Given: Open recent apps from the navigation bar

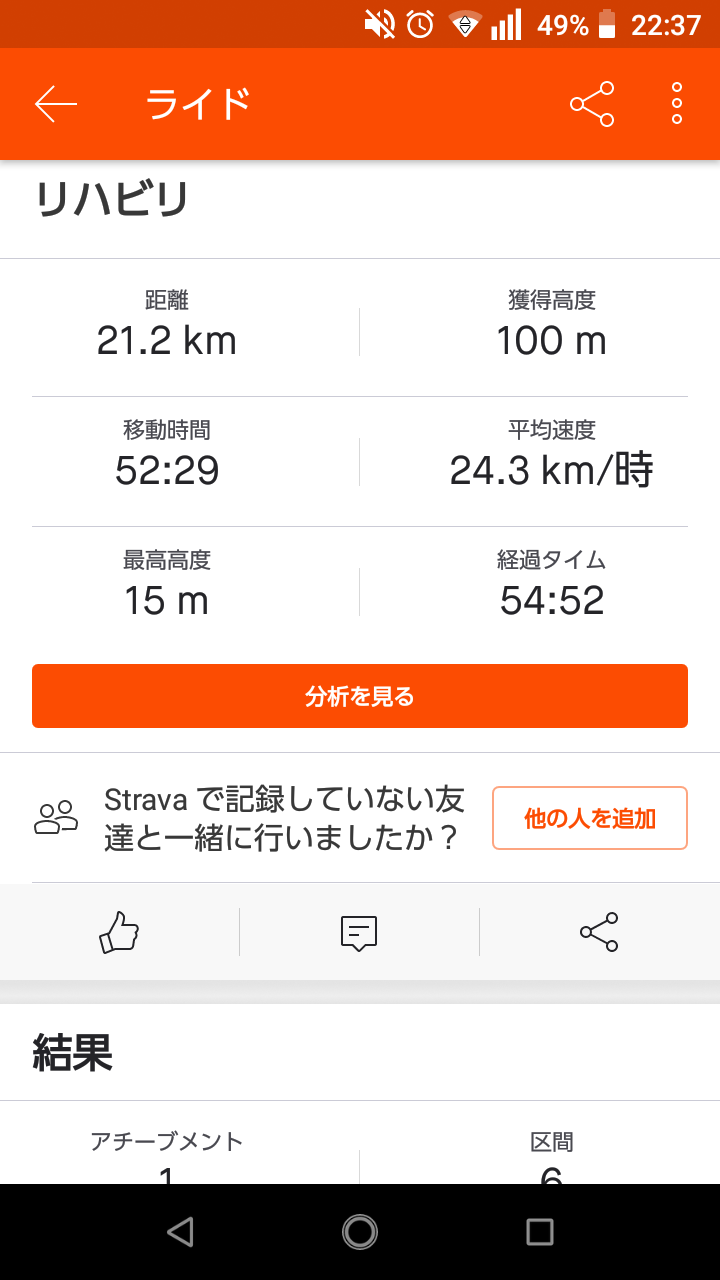Looking at the screenshot, I should click(x=540, y=1232).
